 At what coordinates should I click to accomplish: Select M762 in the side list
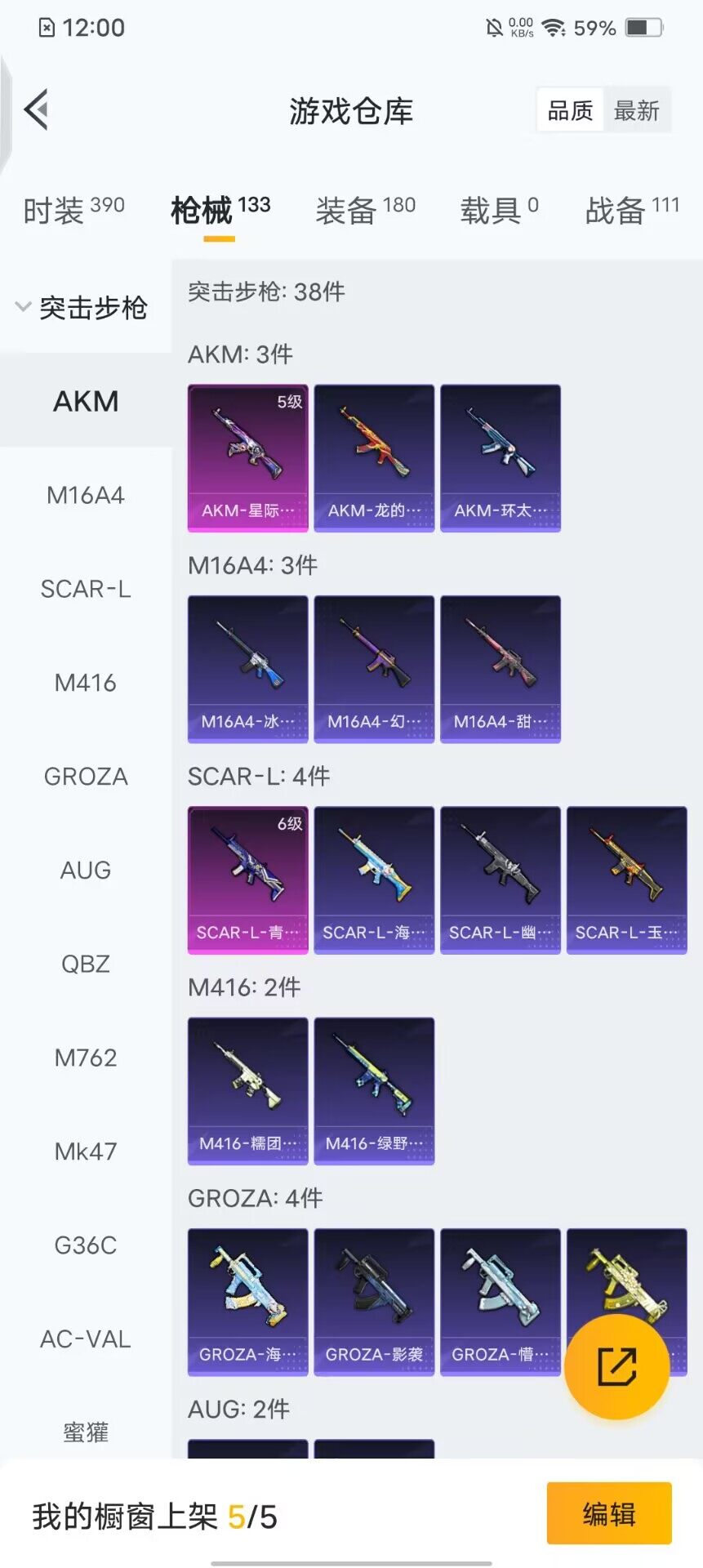[85, 1058]
